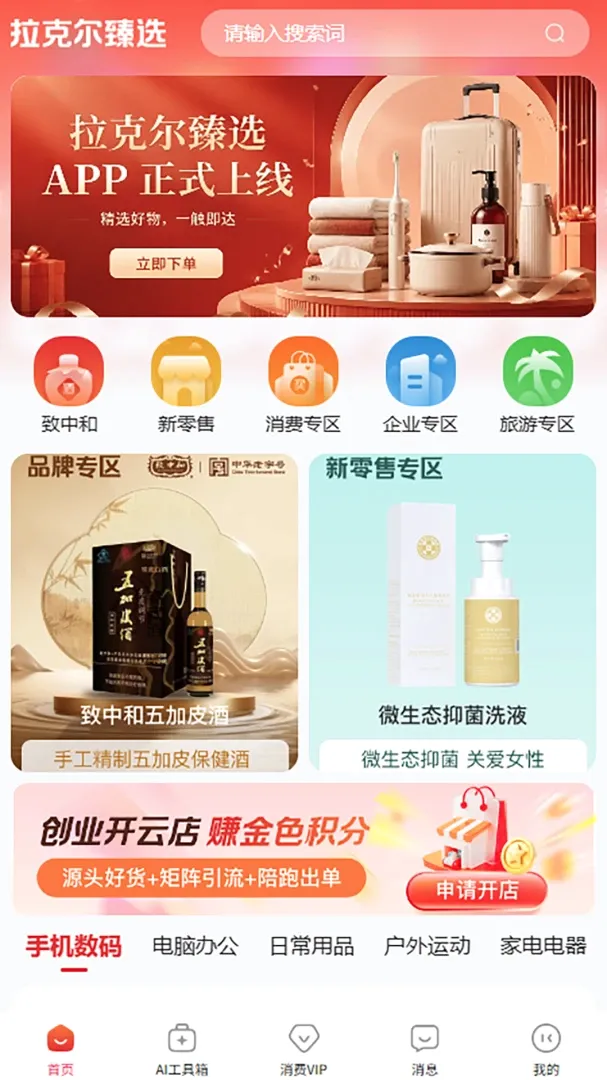The height and width of the screenshot is (1080, 607).
Task: Open the search box 请输入搜索词
Action: point(395,33)
